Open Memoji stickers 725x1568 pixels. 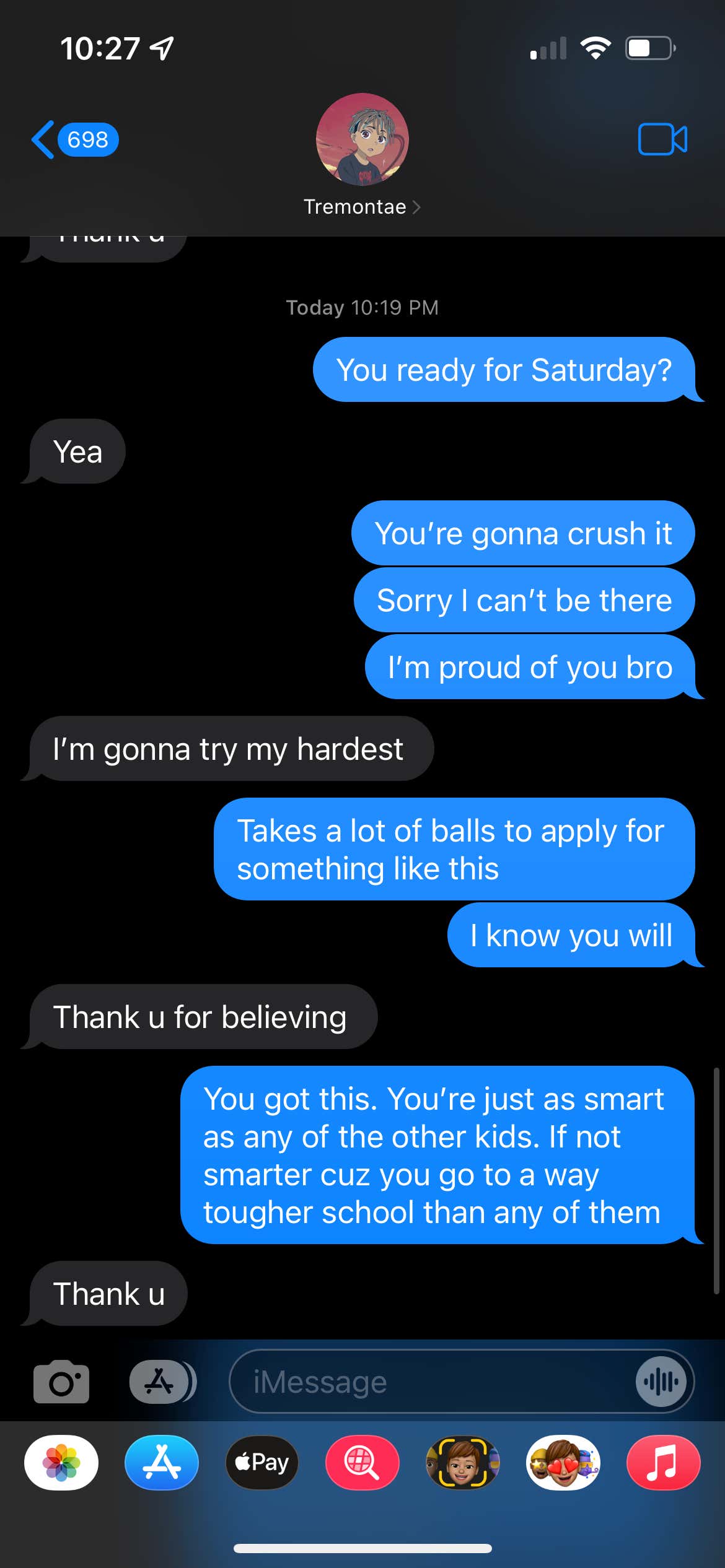point(563,1463)
